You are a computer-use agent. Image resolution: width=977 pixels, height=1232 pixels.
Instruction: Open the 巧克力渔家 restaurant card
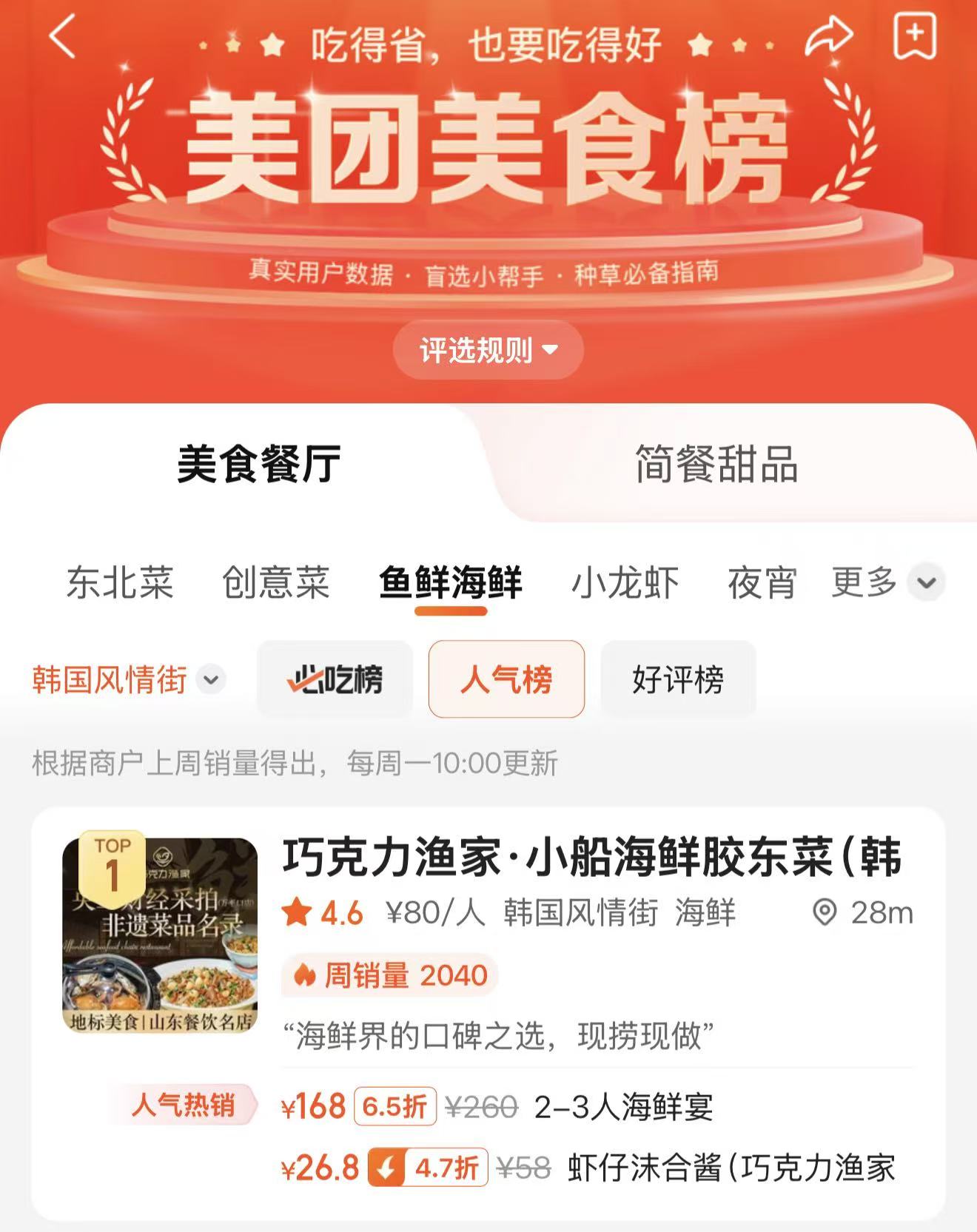(591, 858)
